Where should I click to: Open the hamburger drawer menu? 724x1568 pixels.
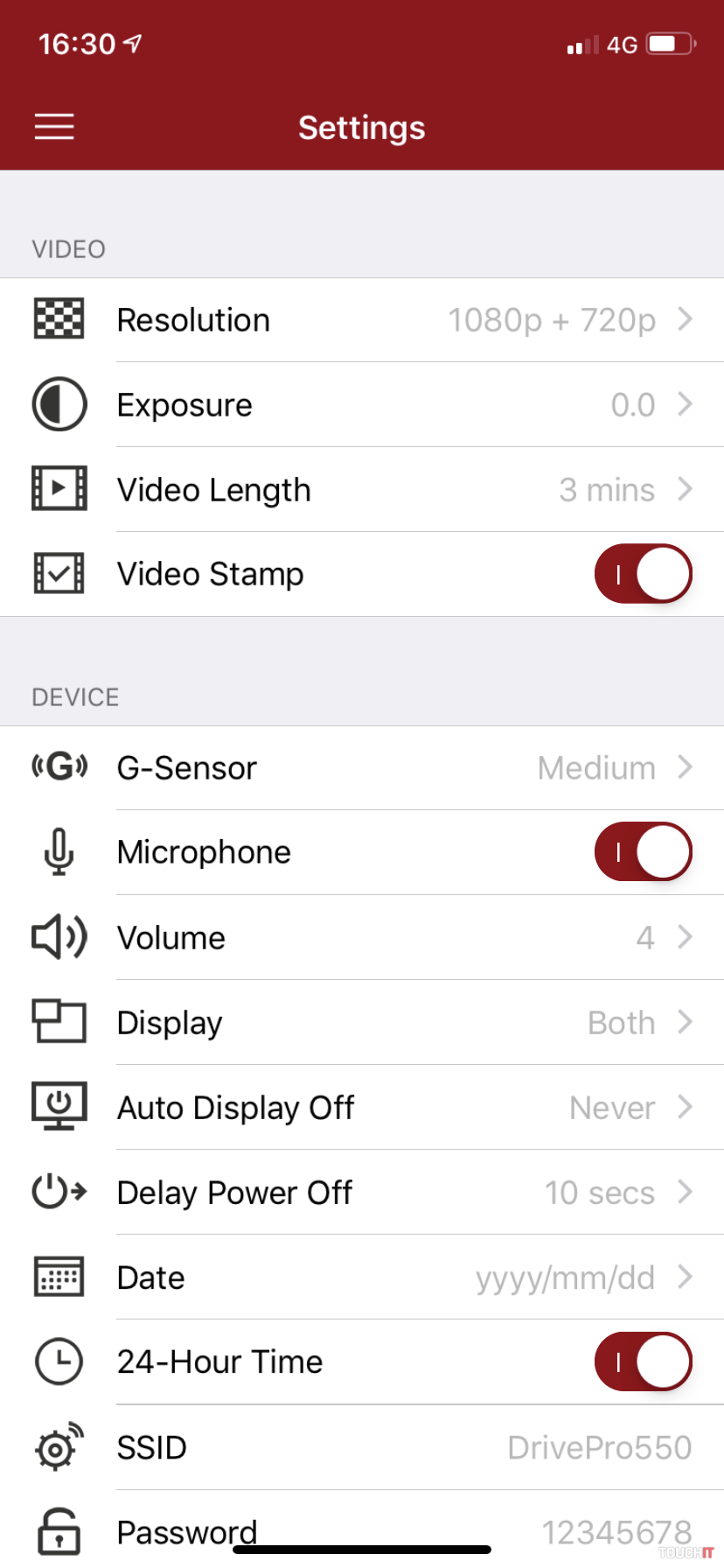click(54, 128)
